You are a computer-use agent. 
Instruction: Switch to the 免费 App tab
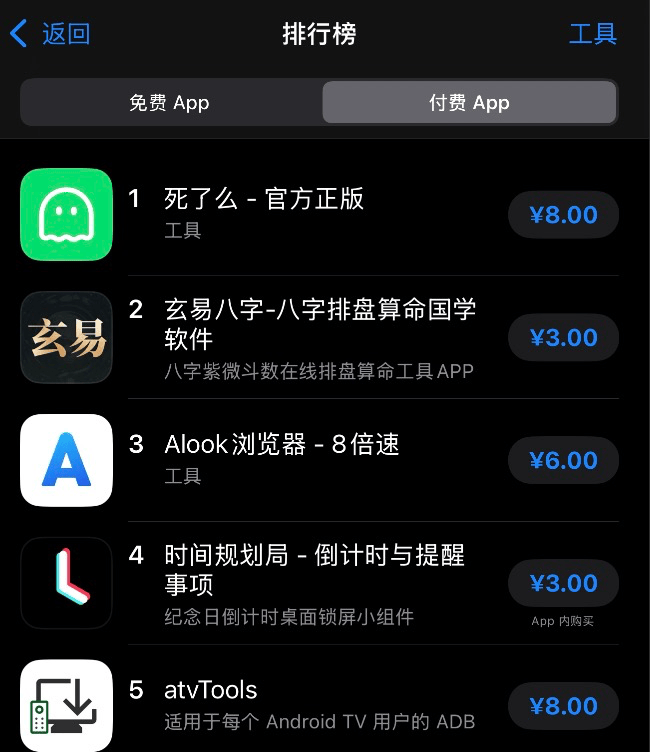pos(169,103)
